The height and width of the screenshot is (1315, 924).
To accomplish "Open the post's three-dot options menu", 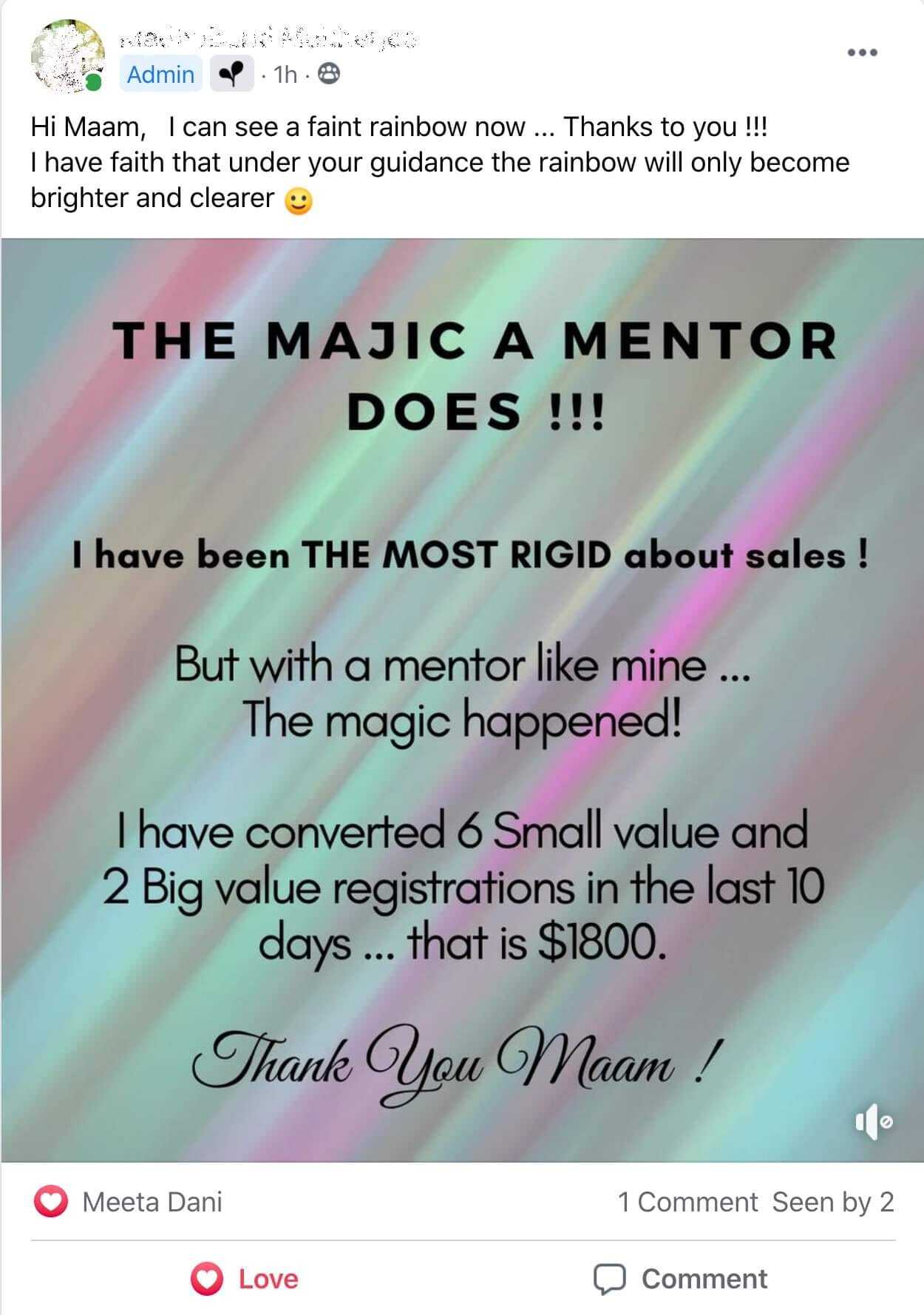I will pos(862,53).
